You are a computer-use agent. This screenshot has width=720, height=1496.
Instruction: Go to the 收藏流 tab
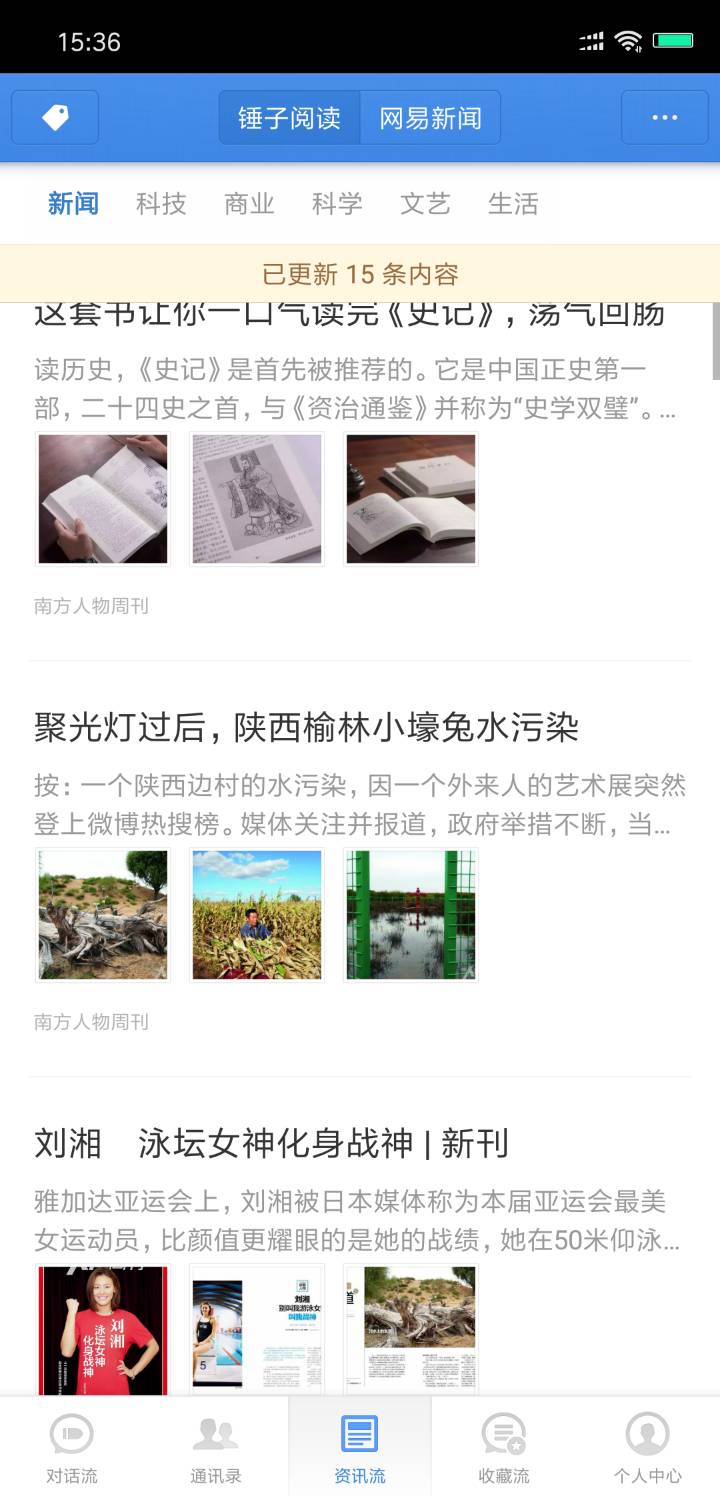click(504, 1446)
